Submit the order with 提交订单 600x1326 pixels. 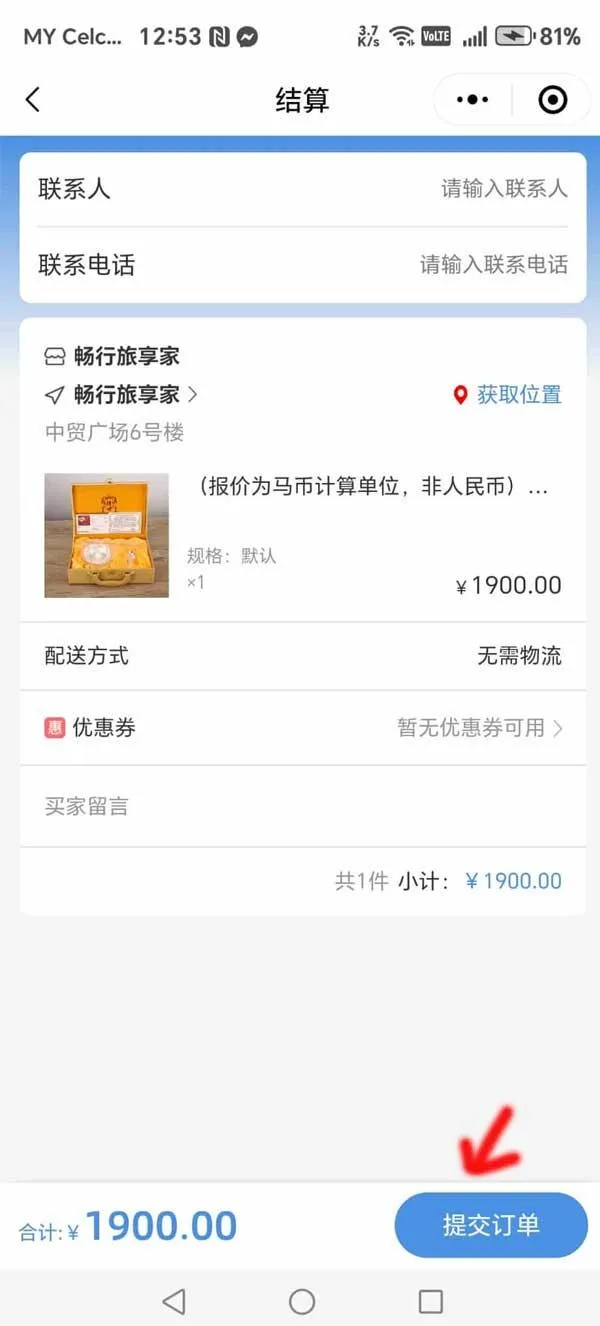point(491,1225)
